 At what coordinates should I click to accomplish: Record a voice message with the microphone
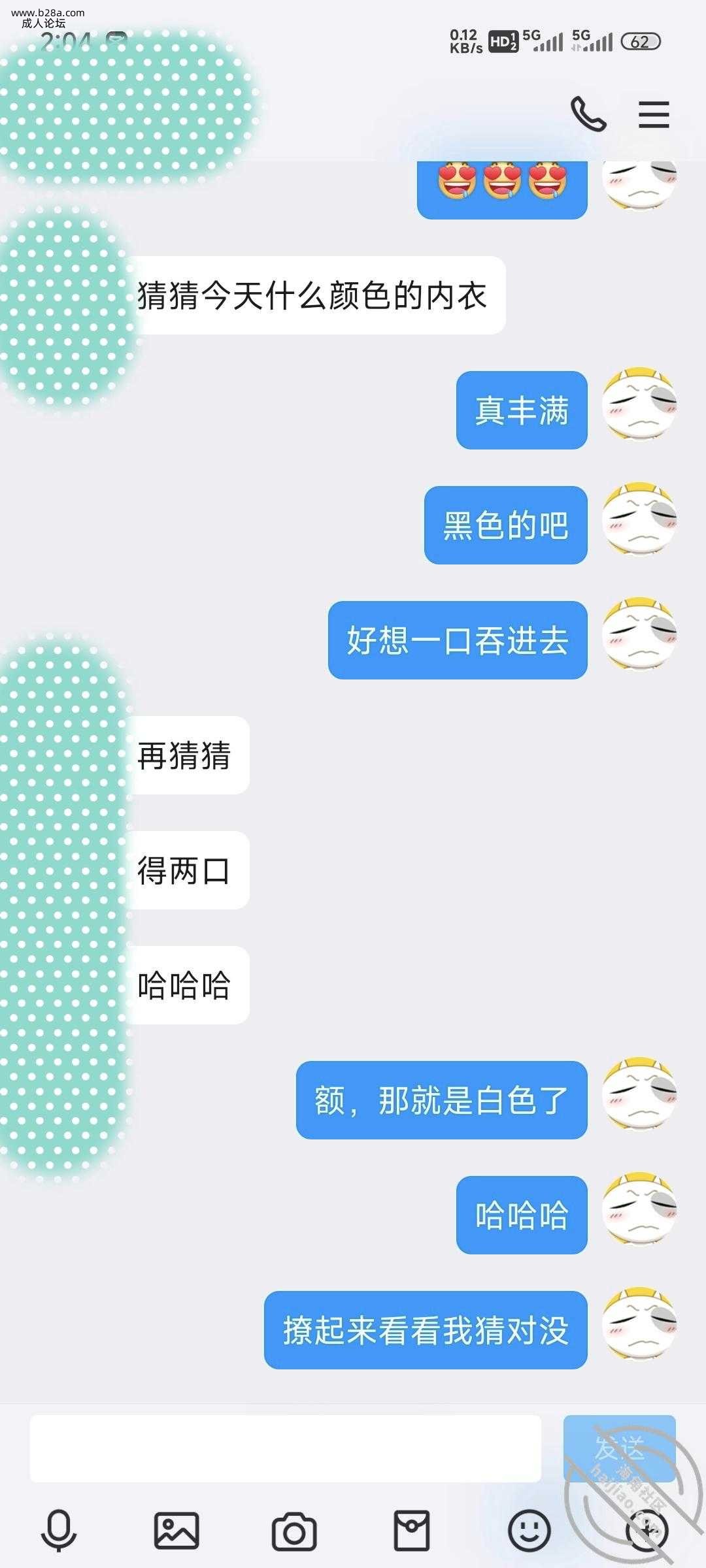point(59,1530)
